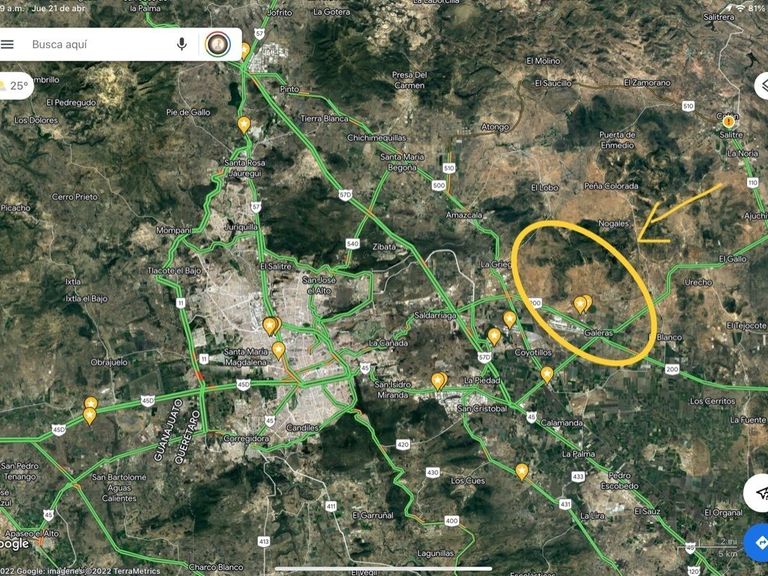Tap the 25° weather chip
768x576 pixels.
[15, 86]
